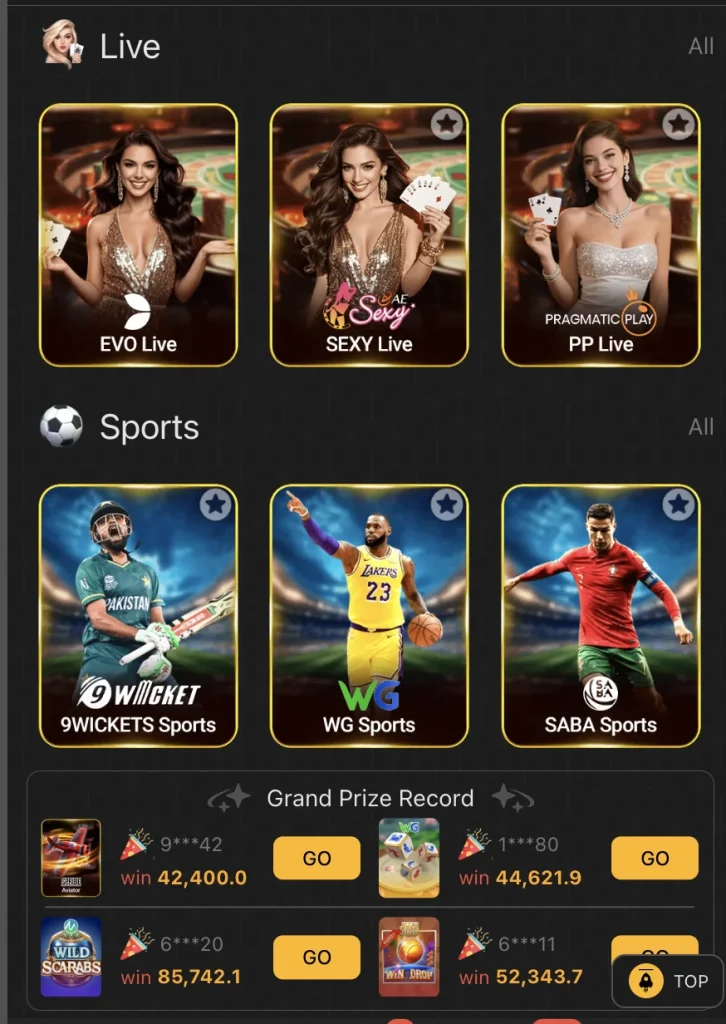Toggle the favorite star on SEXY Live
This screenshot has height=1024, width=726.
point(447,124)
